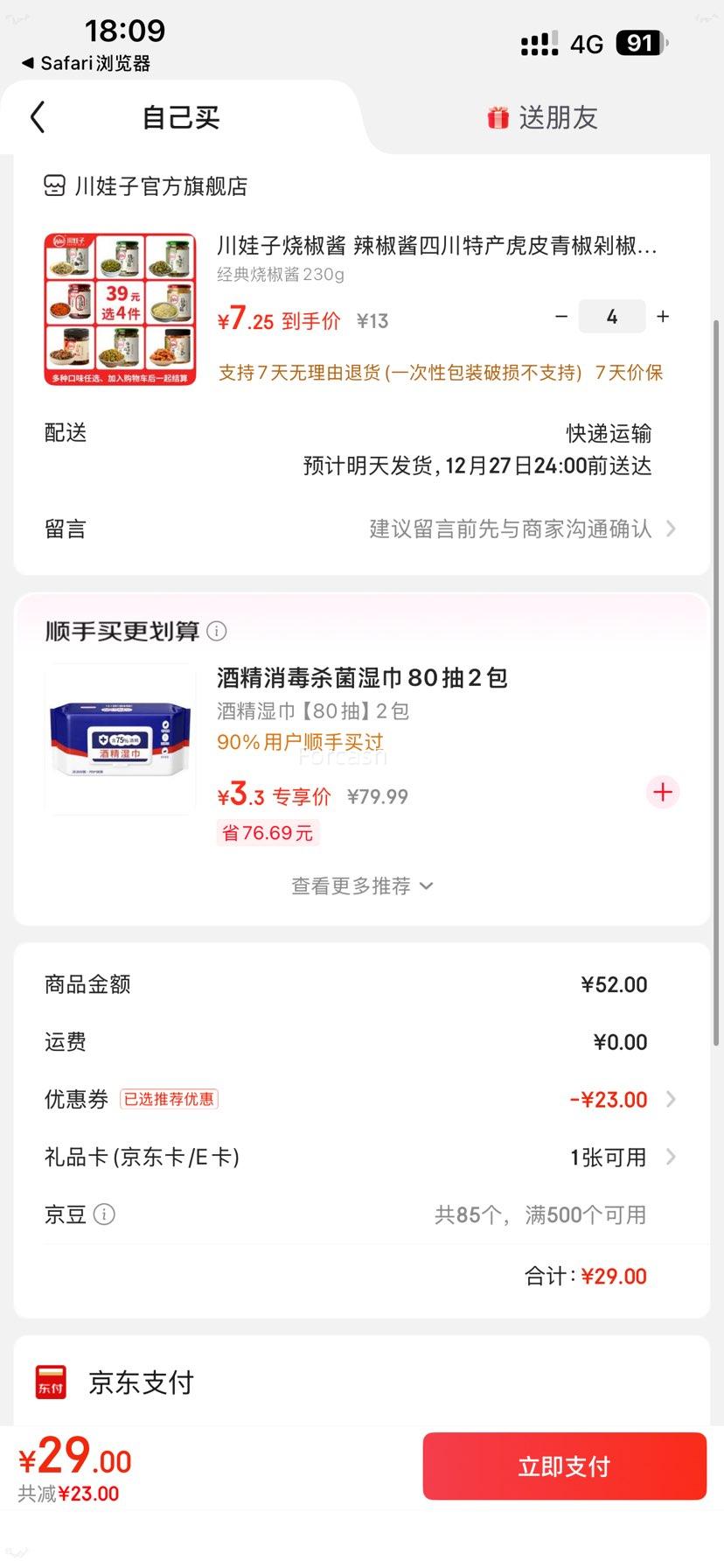Screen dimensions: 724x1568
Task: Tap the back arrow at top left
Action: [37, 116]
